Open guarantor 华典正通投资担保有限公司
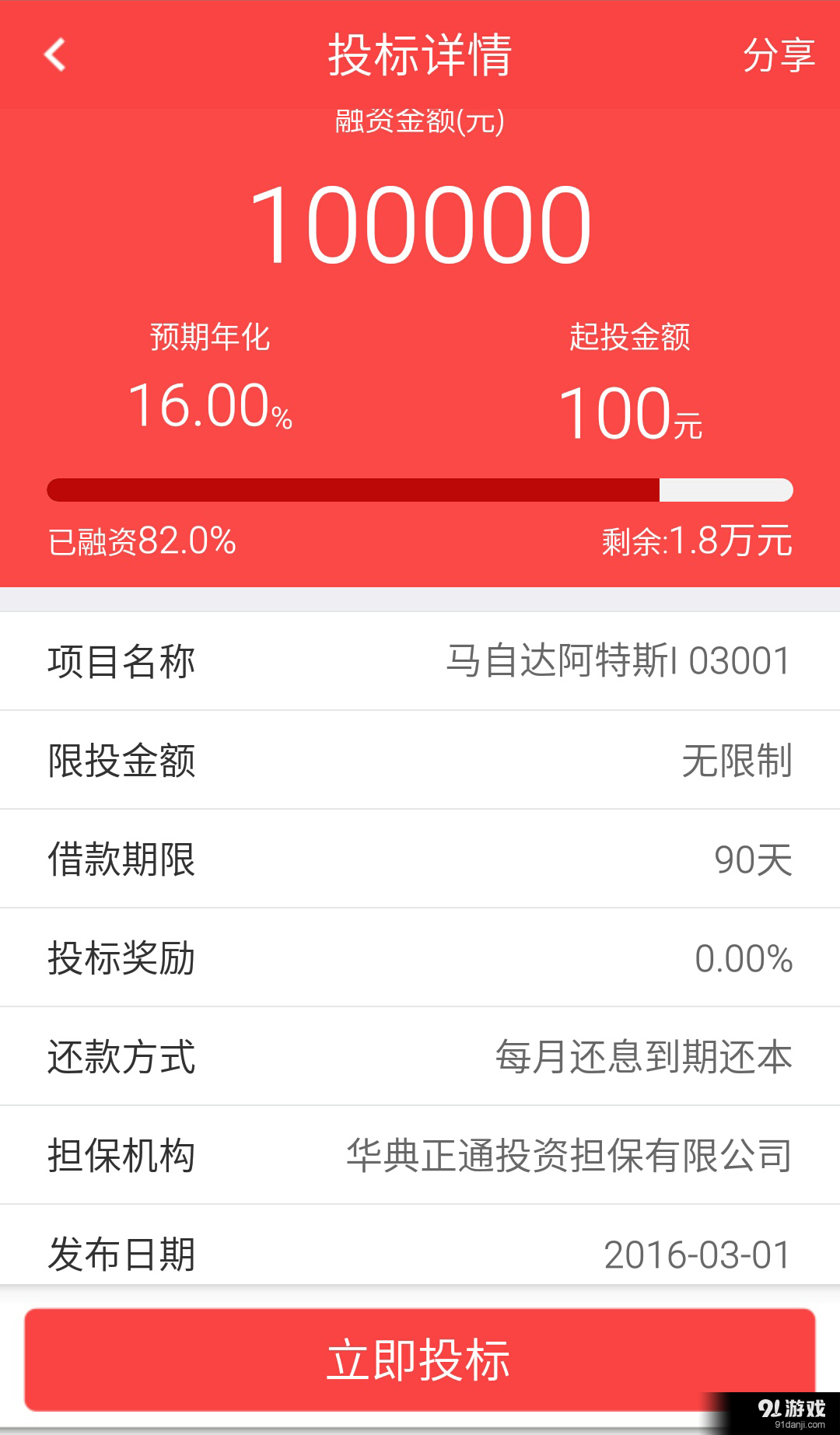Image resolution: width=840 pixels, height=1435 pixels. (568, 1156)
